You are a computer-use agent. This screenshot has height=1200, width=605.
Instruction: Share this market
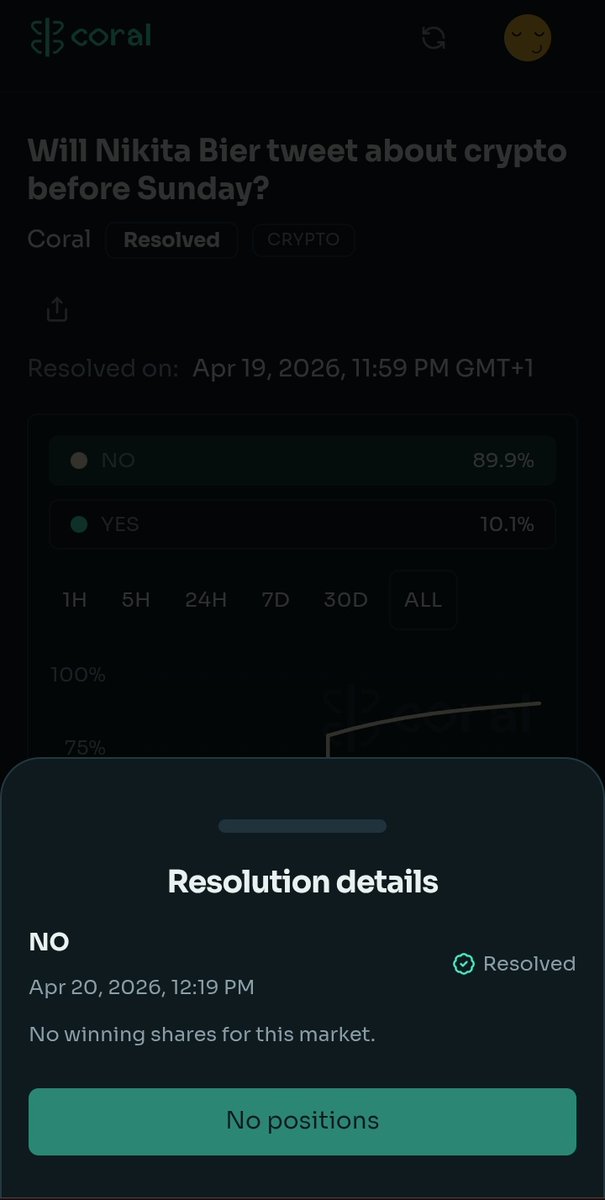click(57, 310)
